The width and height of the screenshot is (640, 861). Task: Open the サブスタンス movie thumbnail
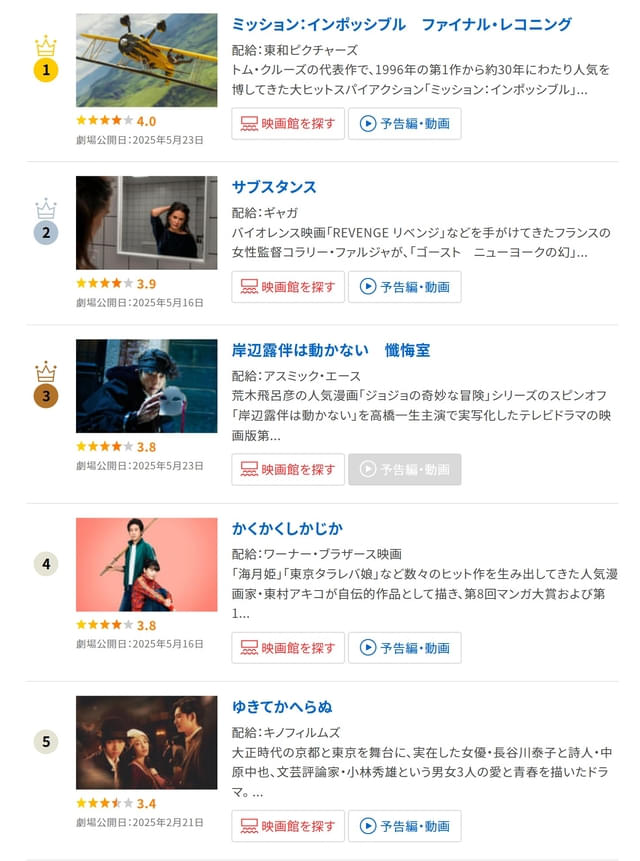coord(146,222)
